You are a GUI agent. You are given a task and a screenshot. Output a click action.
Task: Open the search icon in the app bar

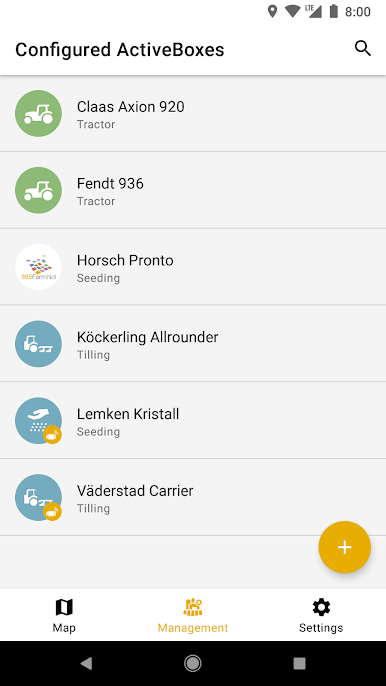[x=362, y=49]
